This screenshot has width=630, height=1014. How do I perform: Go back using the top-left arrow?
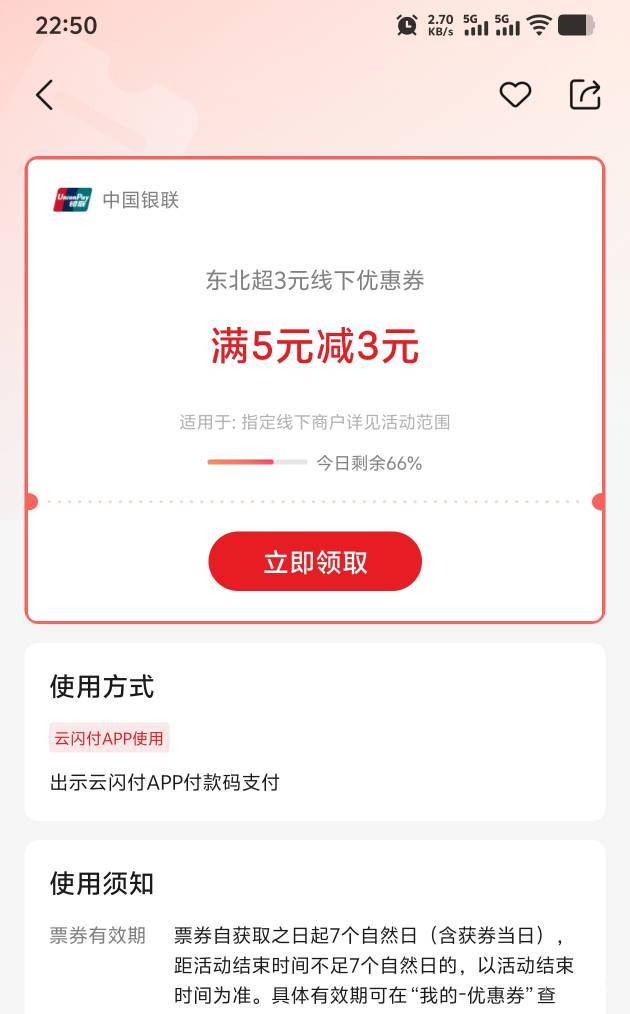pos(44,96)
